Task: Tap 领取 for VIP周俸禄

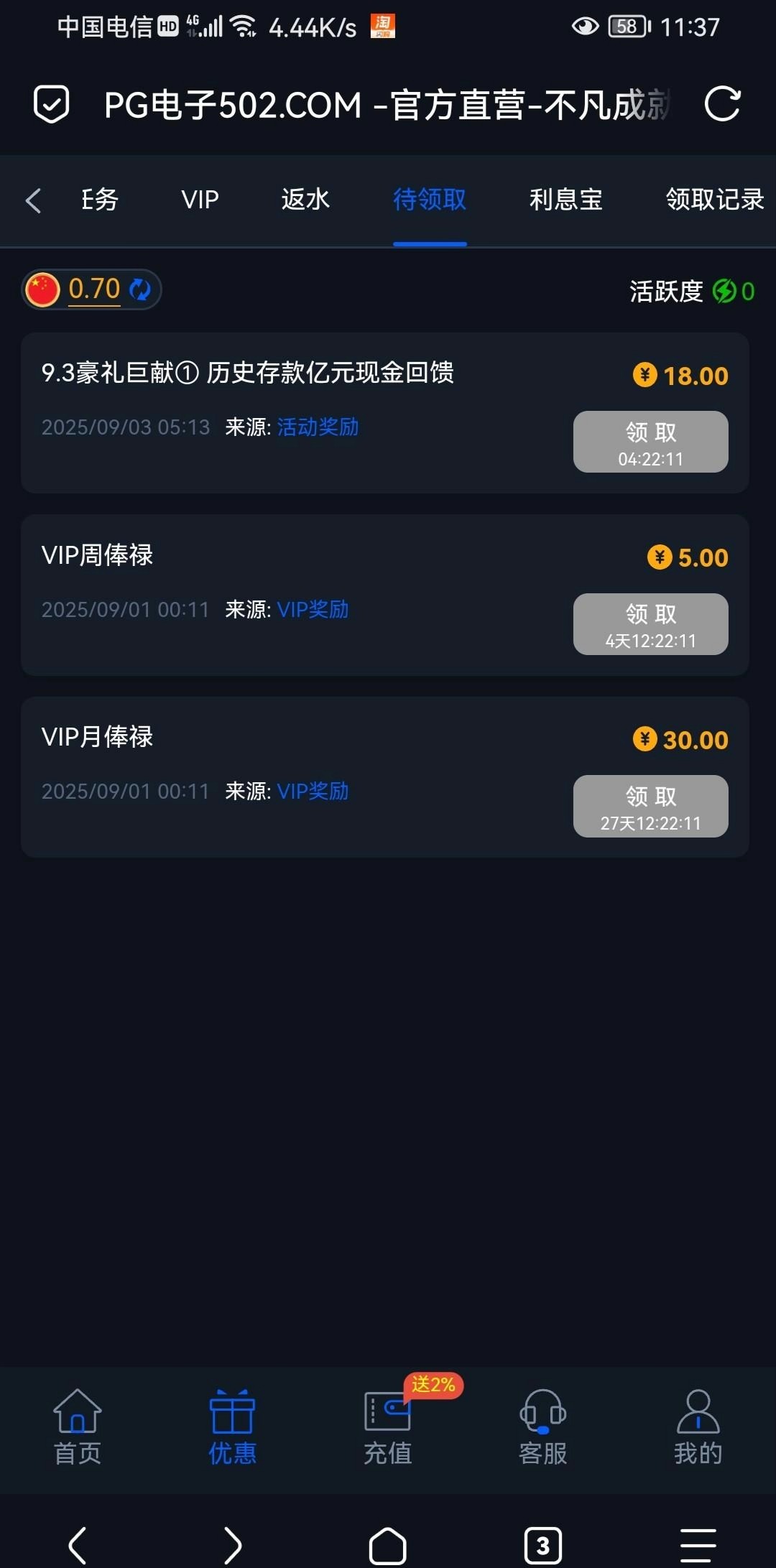Action: (650, 624)
